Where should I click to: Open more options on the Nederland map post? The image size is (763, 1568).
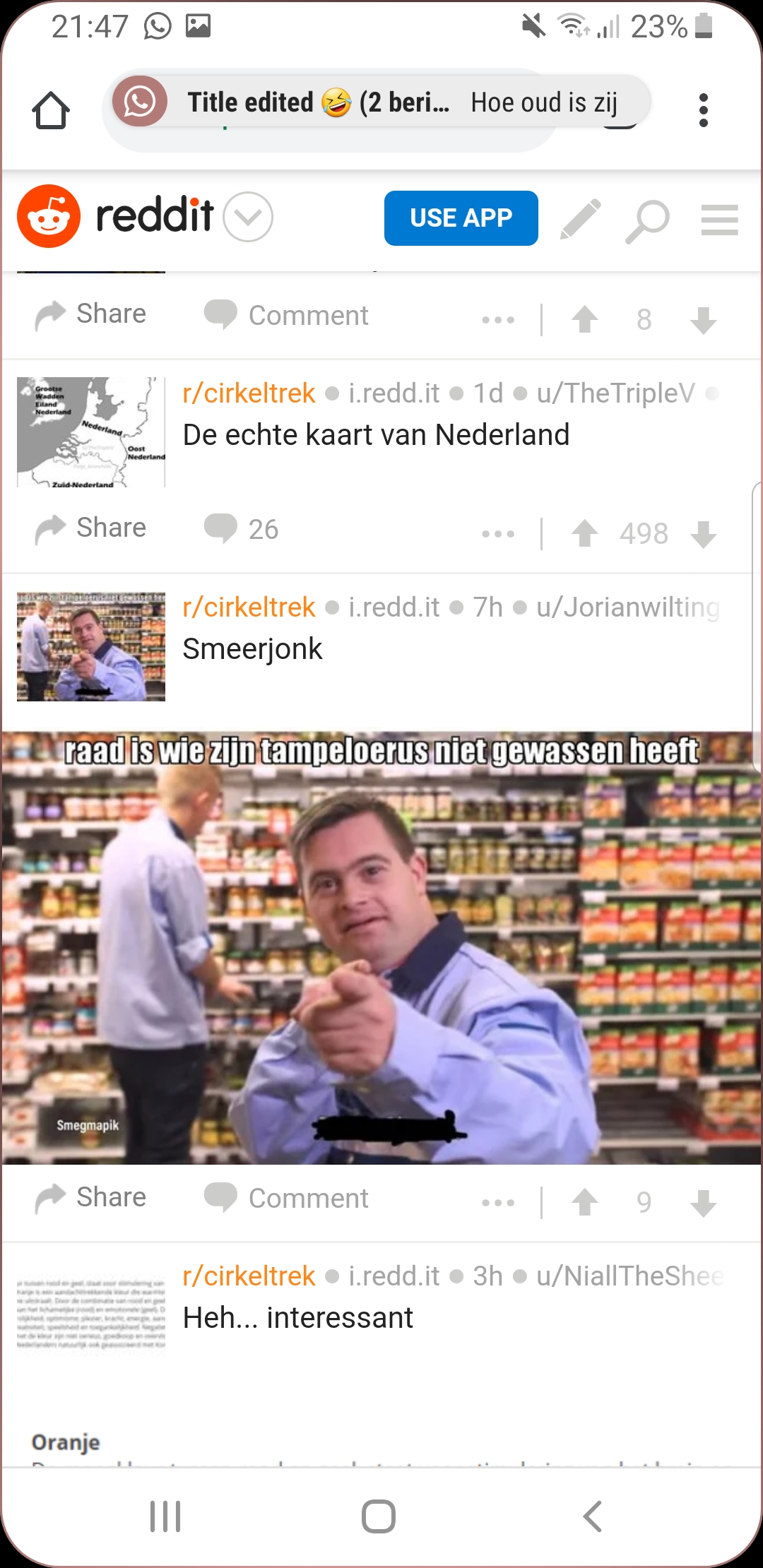pyautogui.click(x=498, y=533)
